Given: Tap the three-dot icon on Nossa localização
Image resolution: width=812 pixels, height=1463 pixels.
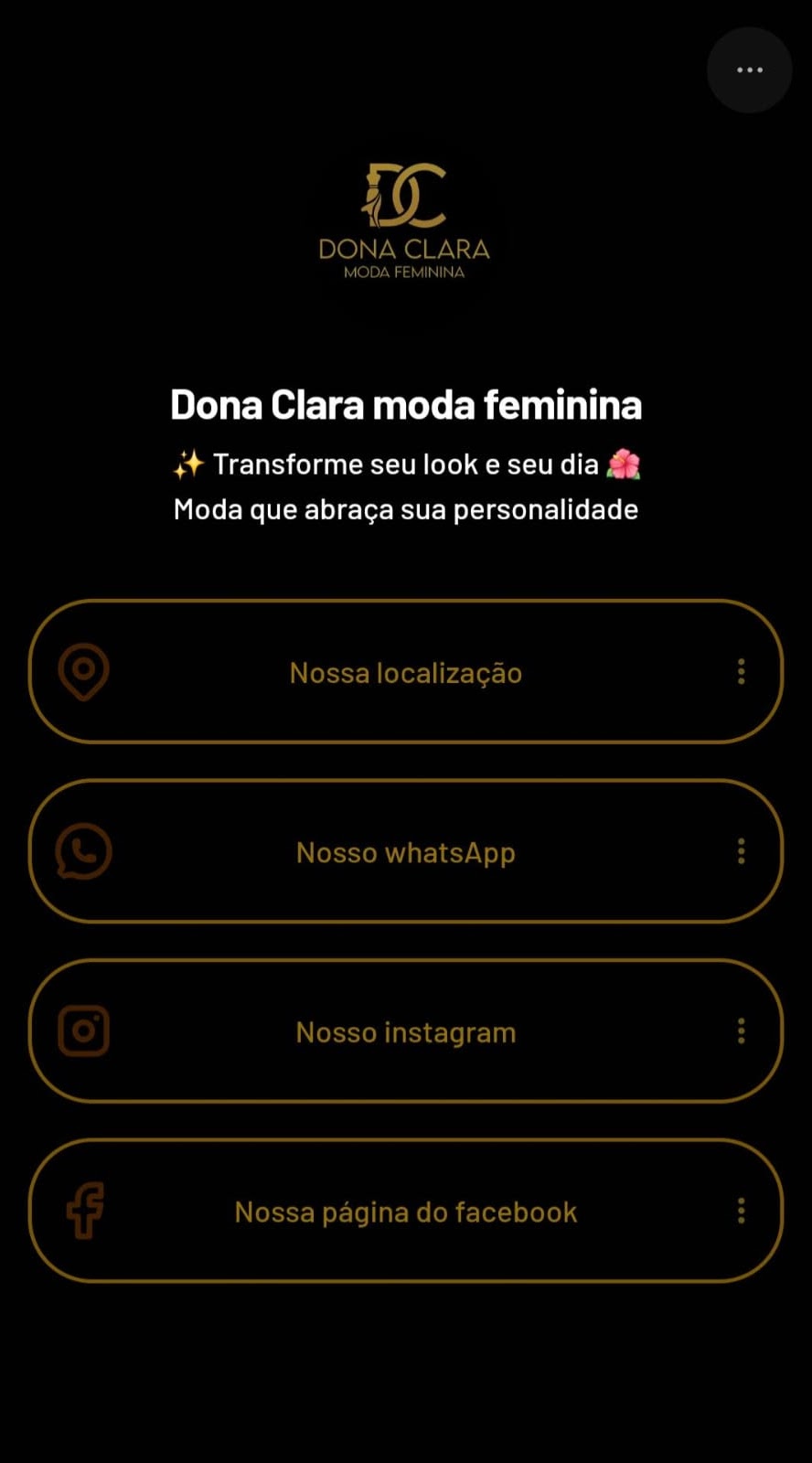Looking at the screenshot, I should [742, 672].
